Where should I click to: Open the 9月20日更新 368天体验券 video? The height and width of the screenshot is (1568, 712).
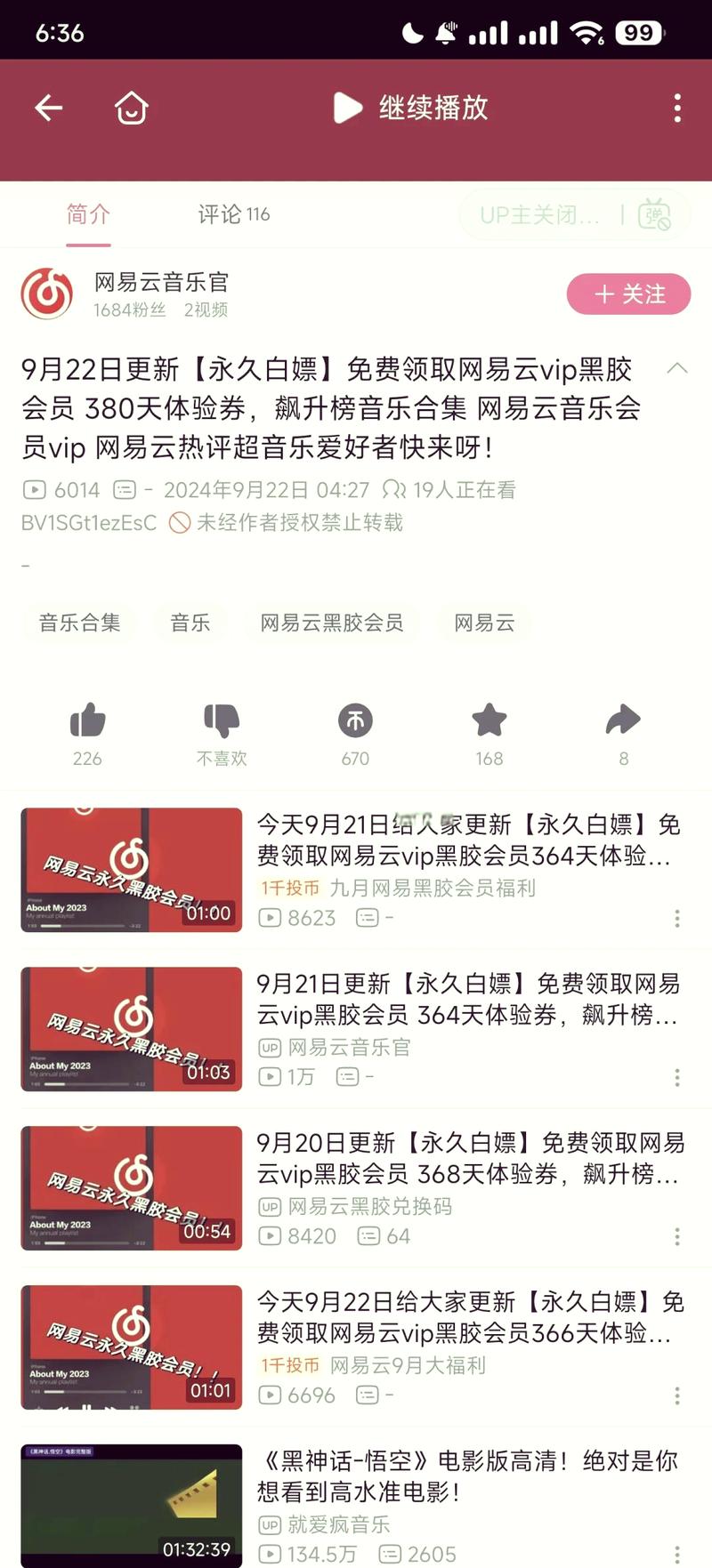click(x=356, y=1188)
